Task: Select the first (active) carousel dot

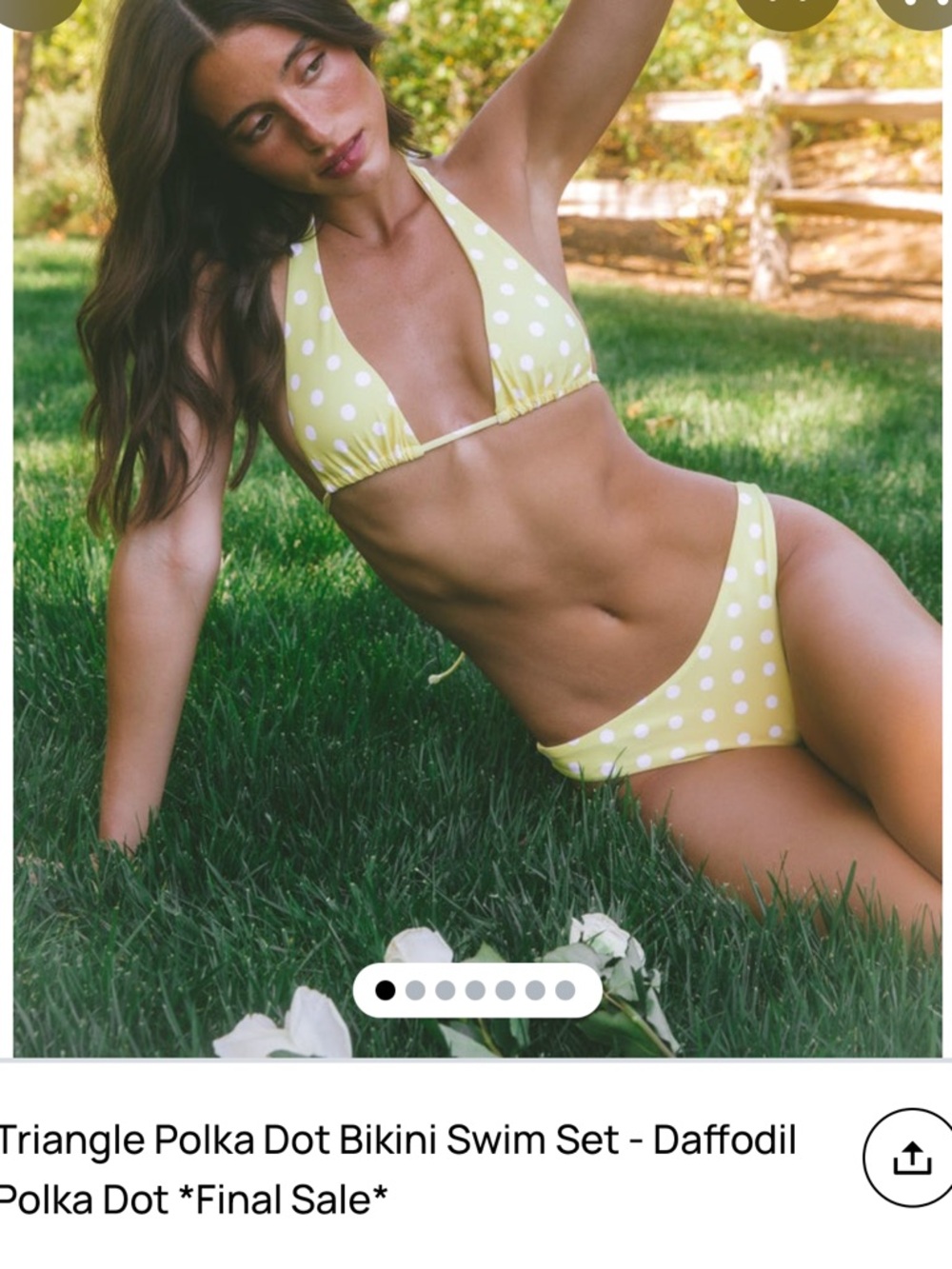Action: (385, 990)
